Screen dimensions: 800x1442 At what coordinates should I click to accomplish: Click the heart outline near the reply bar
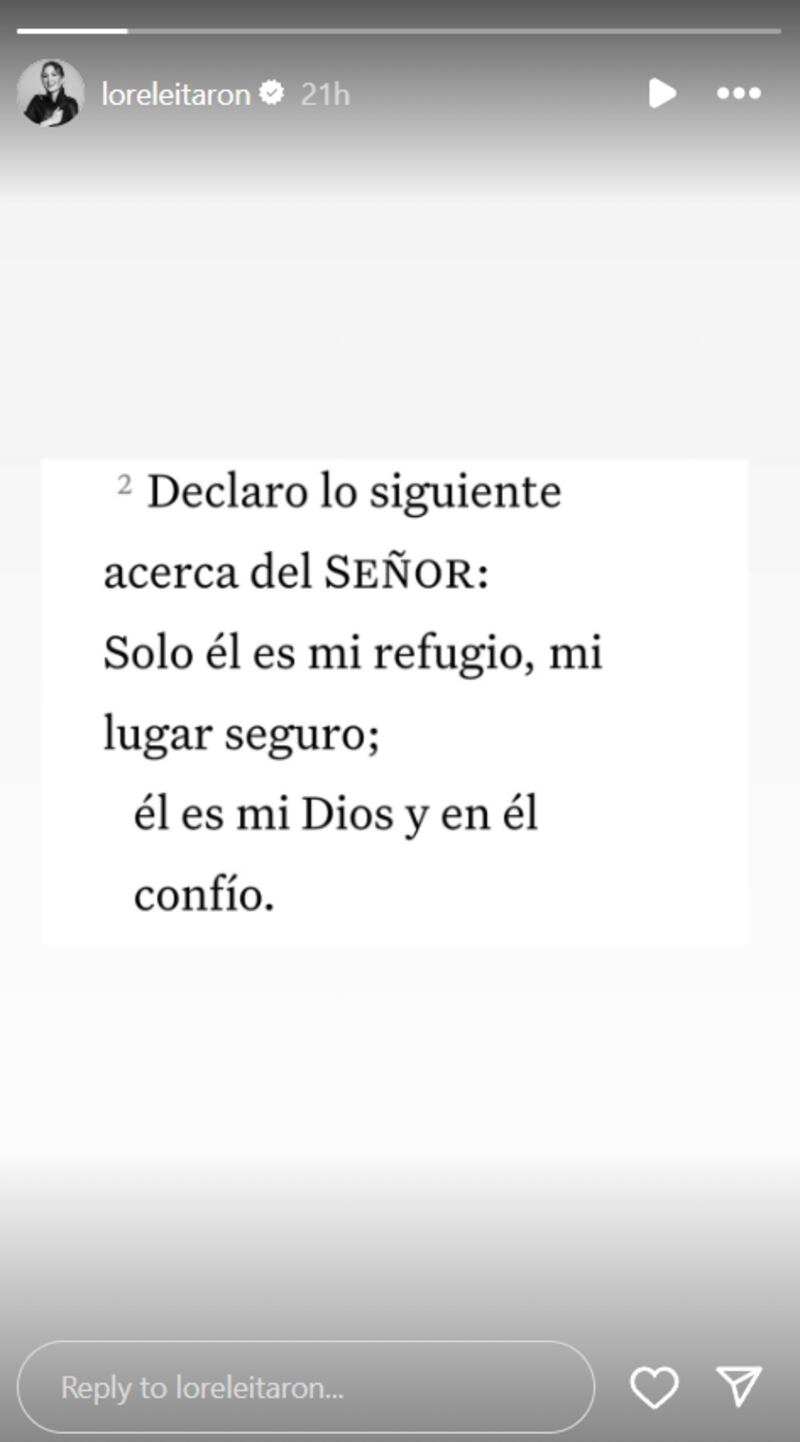654,1387
